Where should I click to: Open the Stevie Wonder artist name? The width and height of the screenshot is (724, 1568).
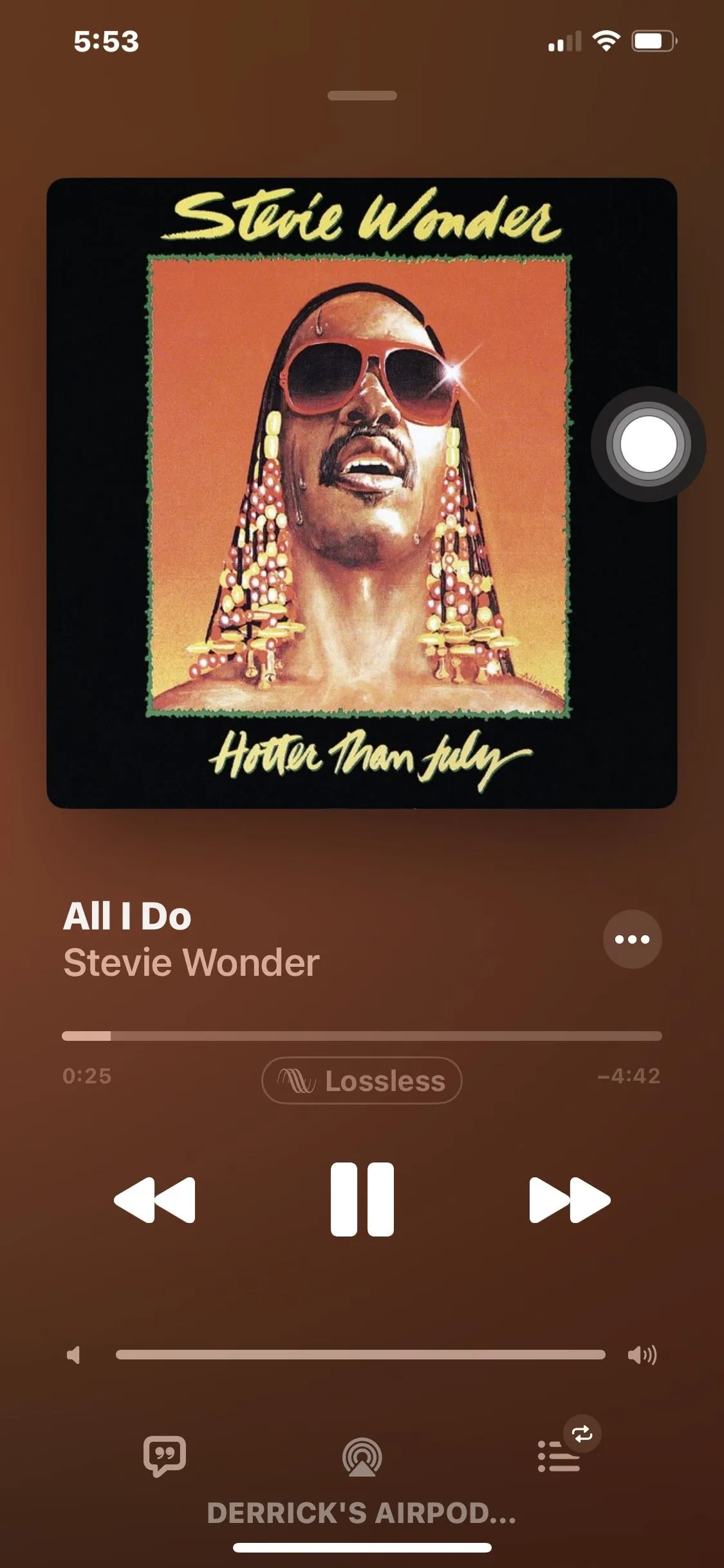[x=191, y=963]
